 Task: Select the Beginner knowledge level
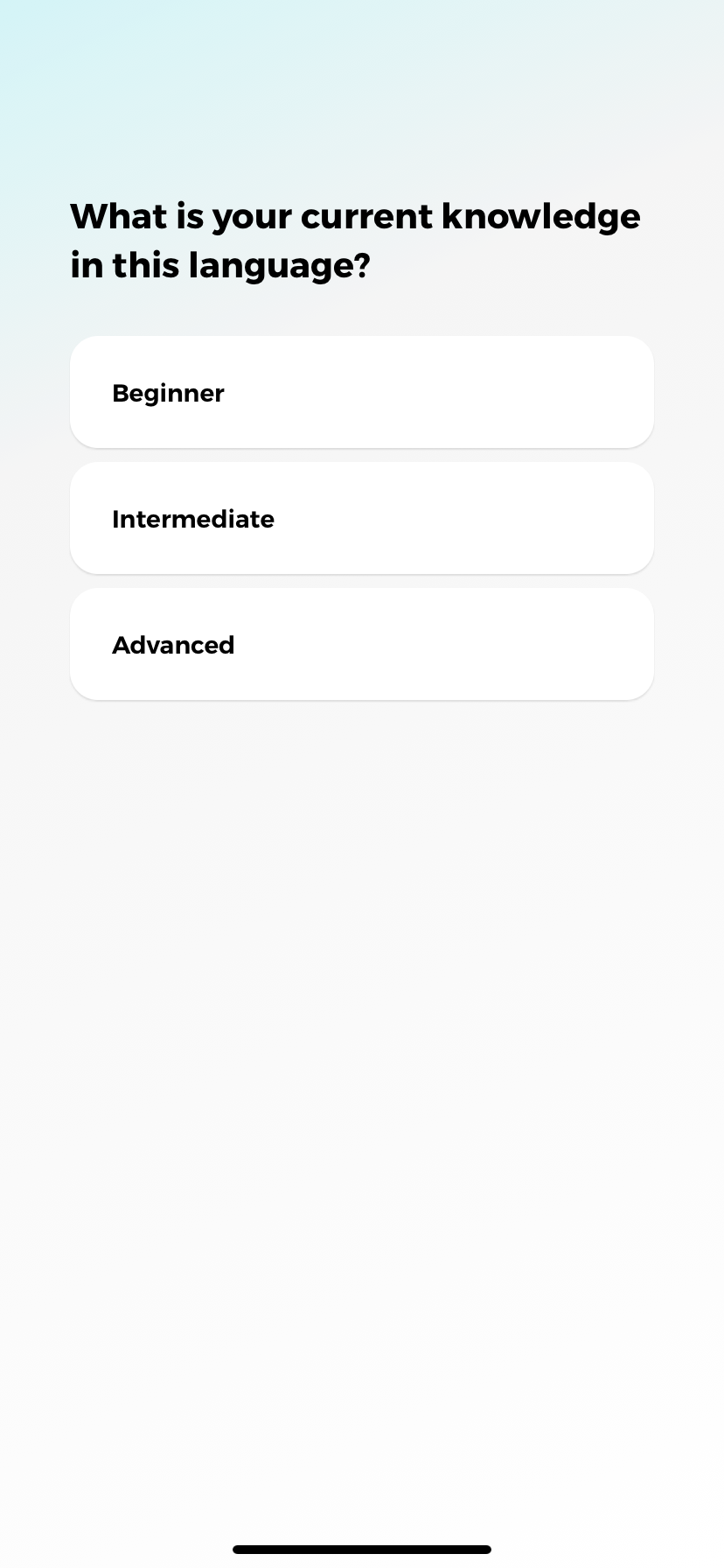361,392
